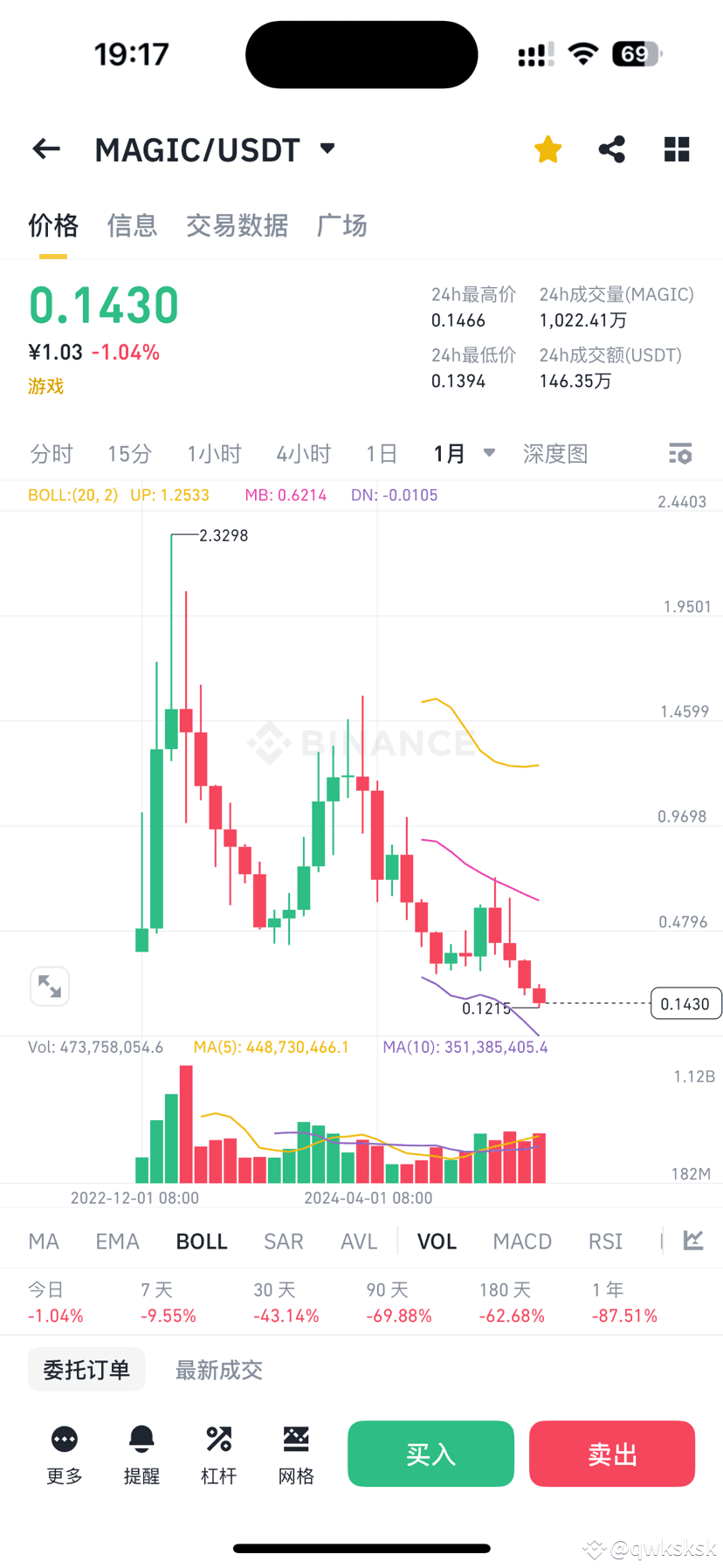Open the share options

point(611,148)
